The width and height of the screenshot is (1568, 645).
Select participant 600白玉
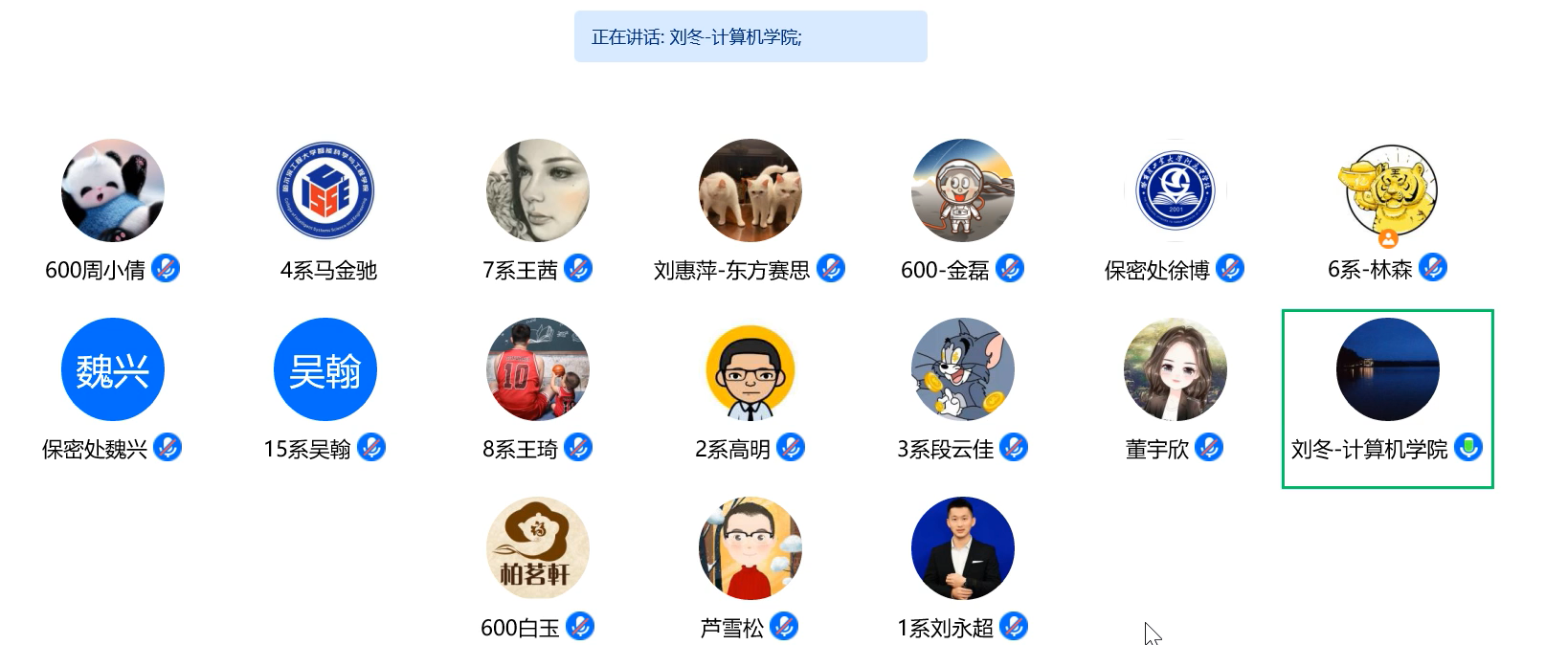pos(538,549)
